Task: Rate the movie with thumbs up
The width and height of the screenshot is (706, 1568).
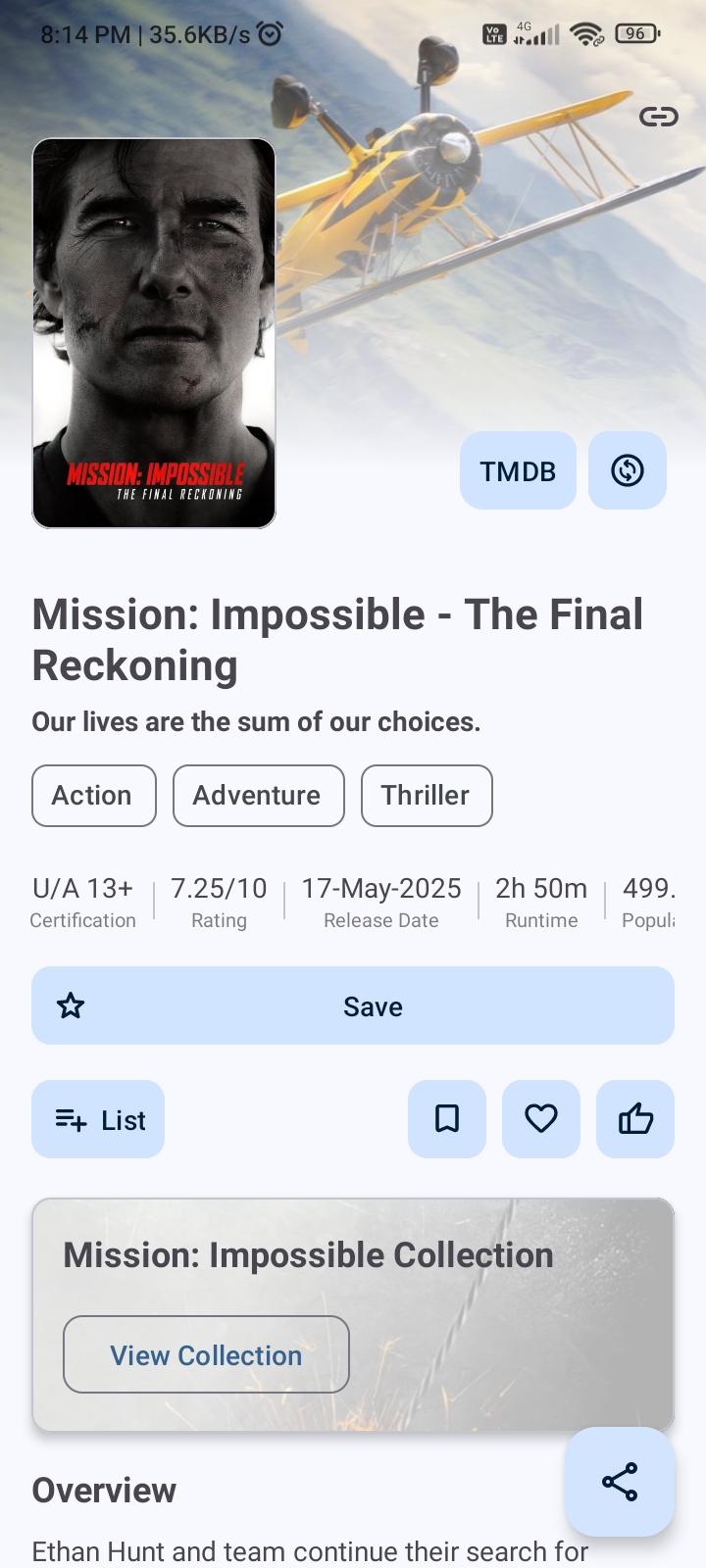Action: tap(635, 1119)
